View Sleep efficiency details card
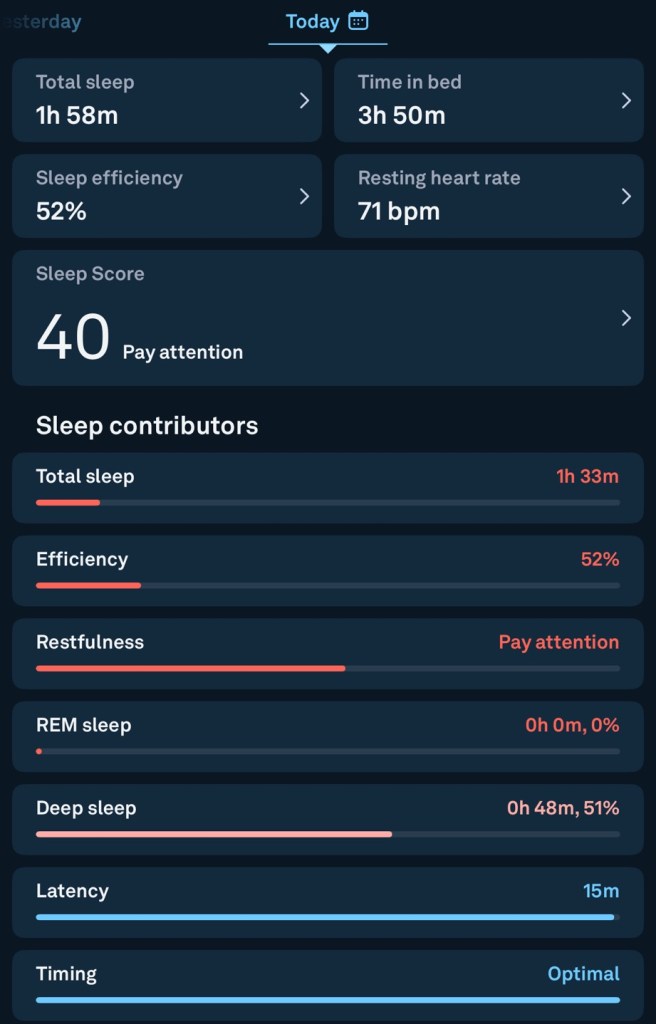 click(167, 196)
